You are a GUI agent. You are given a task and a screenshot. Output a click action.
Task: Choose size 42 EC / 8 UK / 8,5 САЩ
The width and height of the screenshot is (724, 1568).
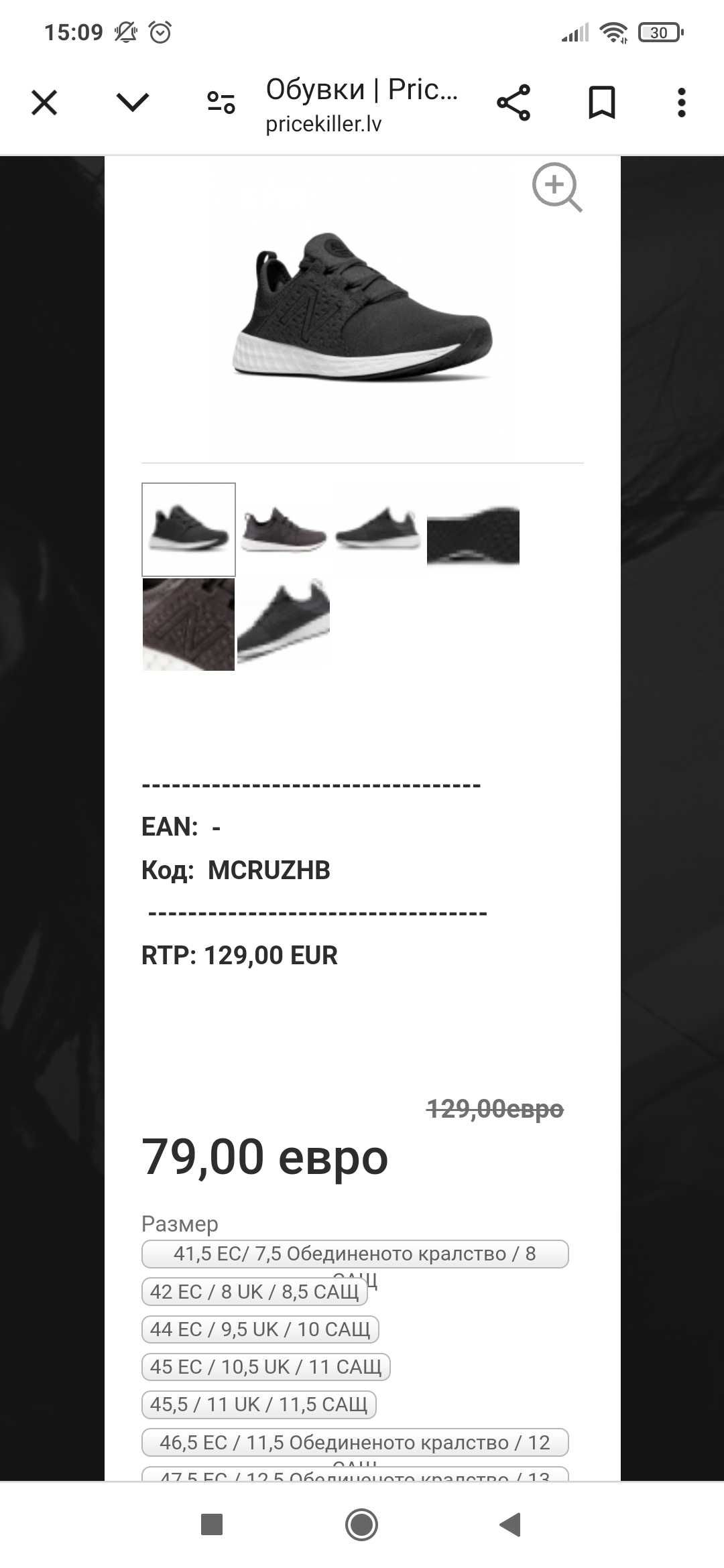255,1291
